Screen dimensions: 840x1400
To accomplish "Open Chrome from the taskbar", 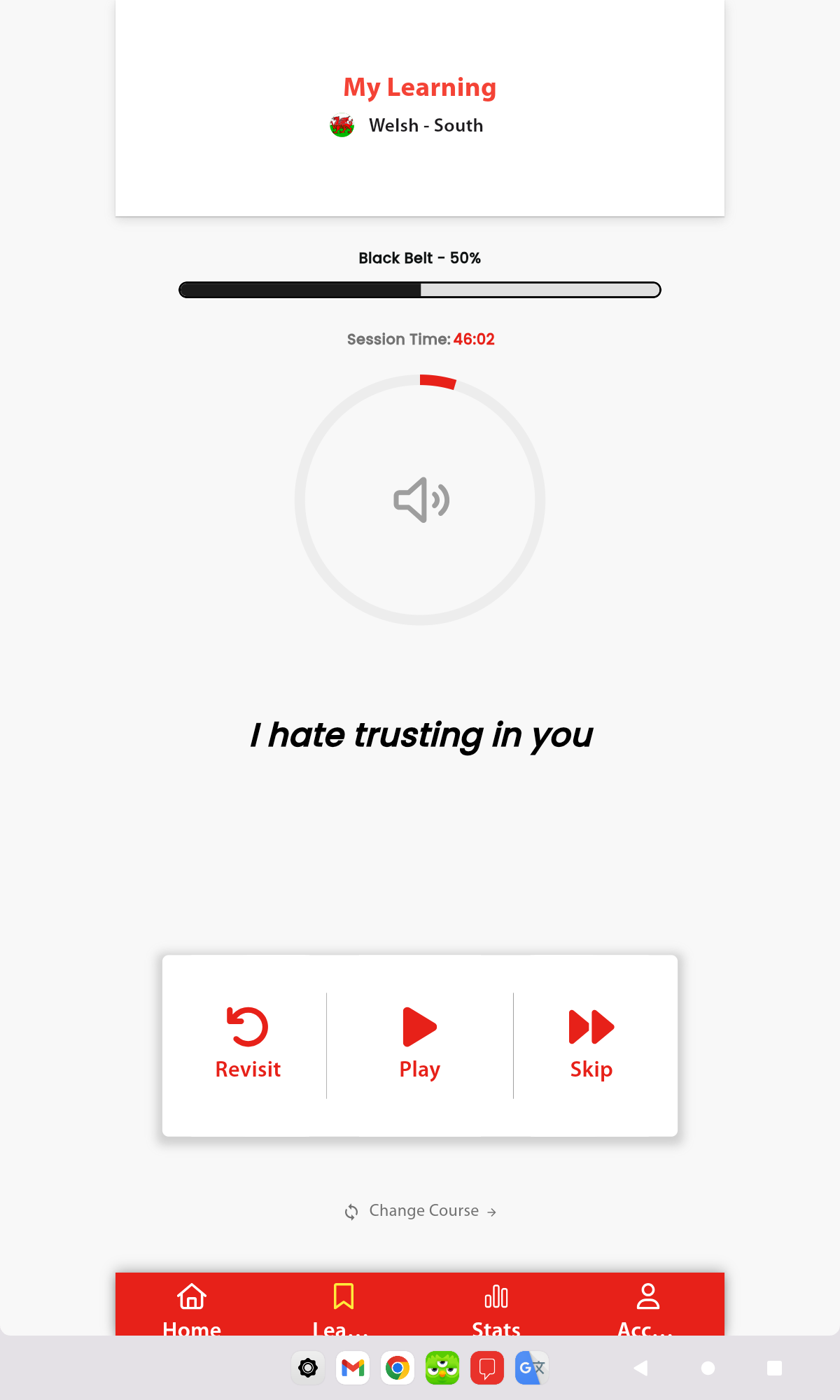I will tap(398, 1368).
